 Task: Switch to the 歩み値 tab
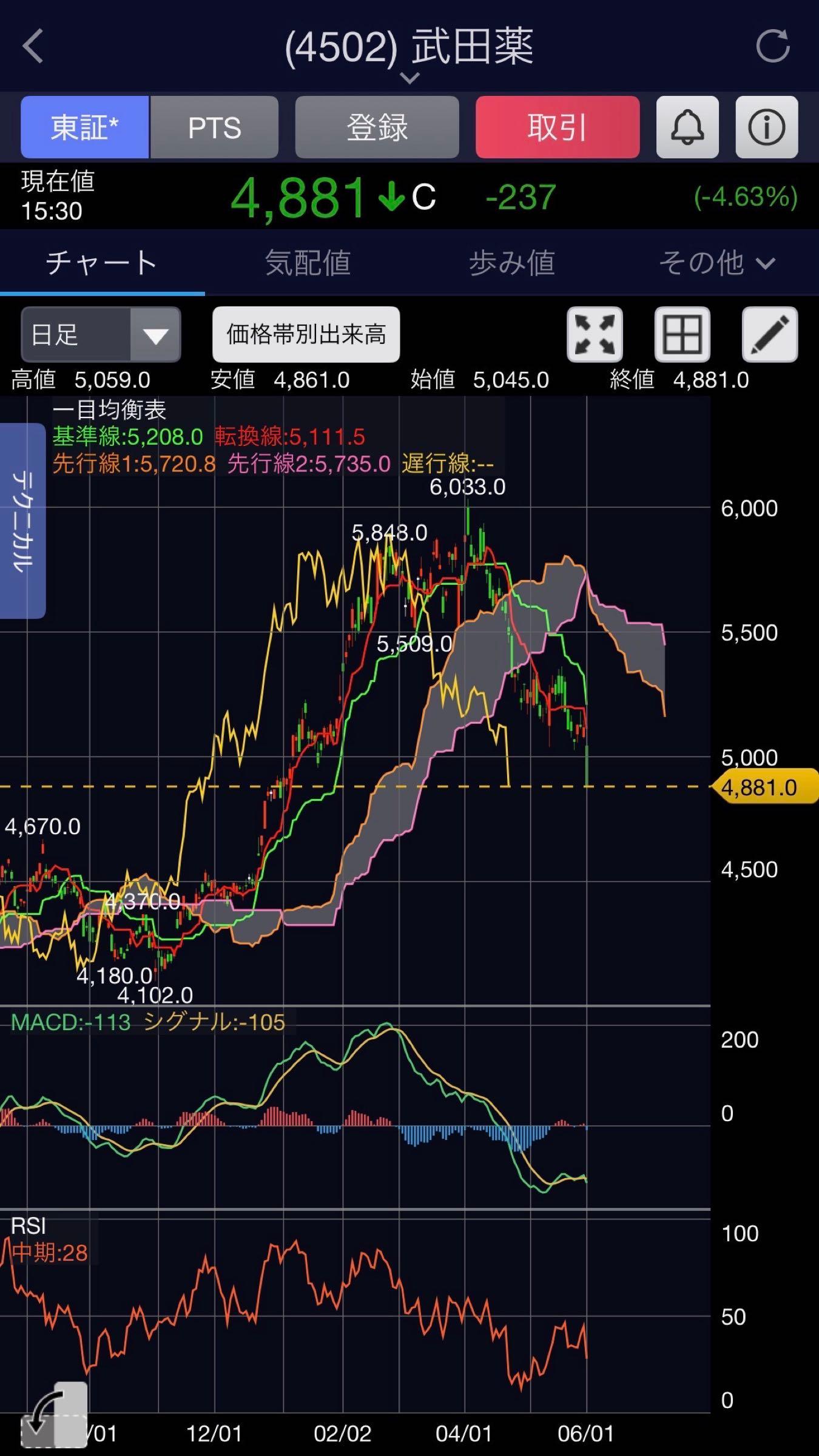(x=512, y=263)
